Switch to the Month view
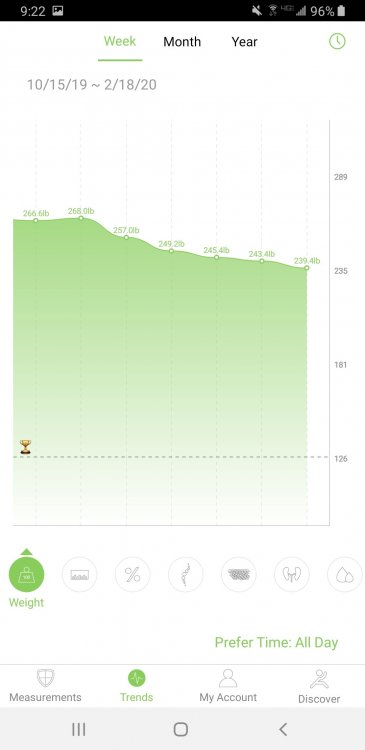Viewport: 365px width, 750px height. click(x=182, y=42)
